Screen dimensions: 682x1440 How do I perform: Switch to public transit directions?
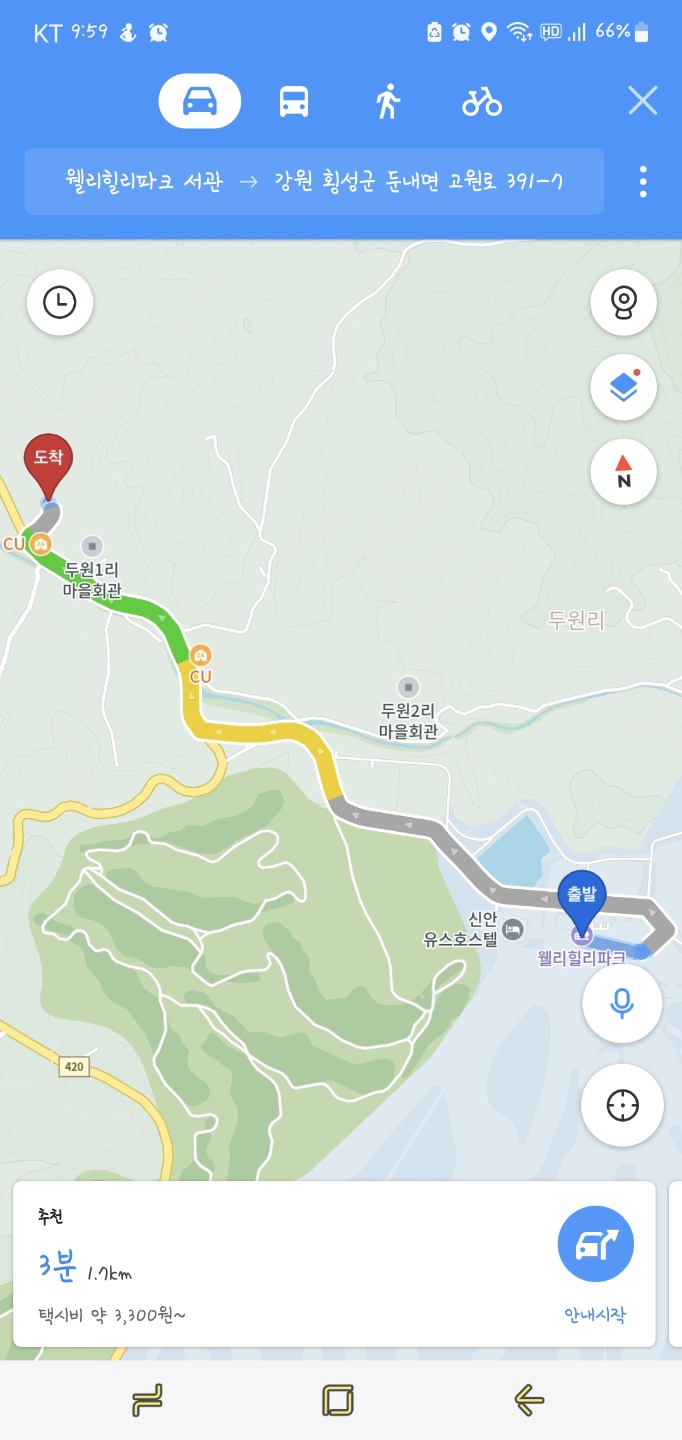293,101
